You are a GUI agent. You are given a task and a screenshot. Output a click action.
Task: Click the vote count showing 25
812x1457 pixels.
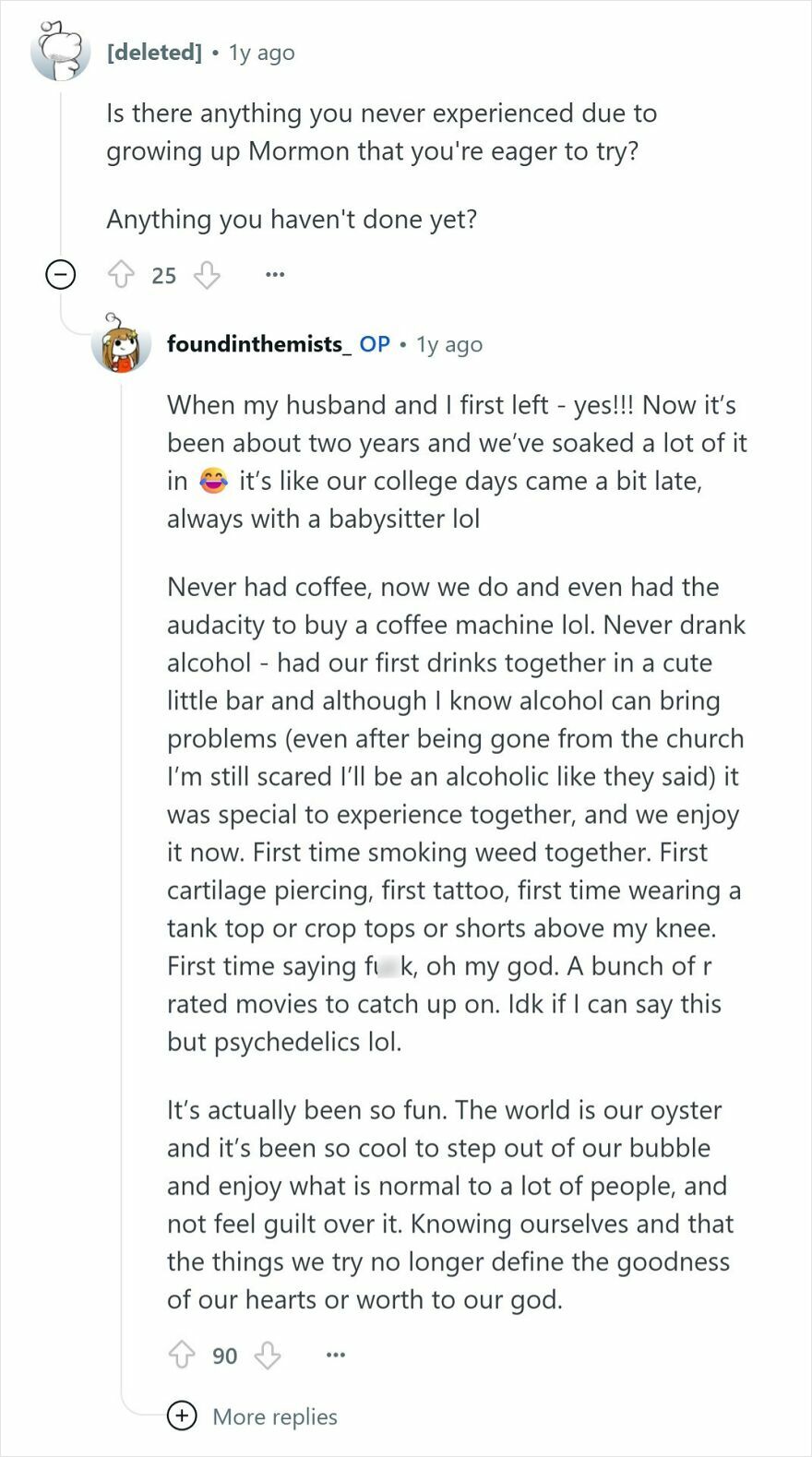point(164,275)
